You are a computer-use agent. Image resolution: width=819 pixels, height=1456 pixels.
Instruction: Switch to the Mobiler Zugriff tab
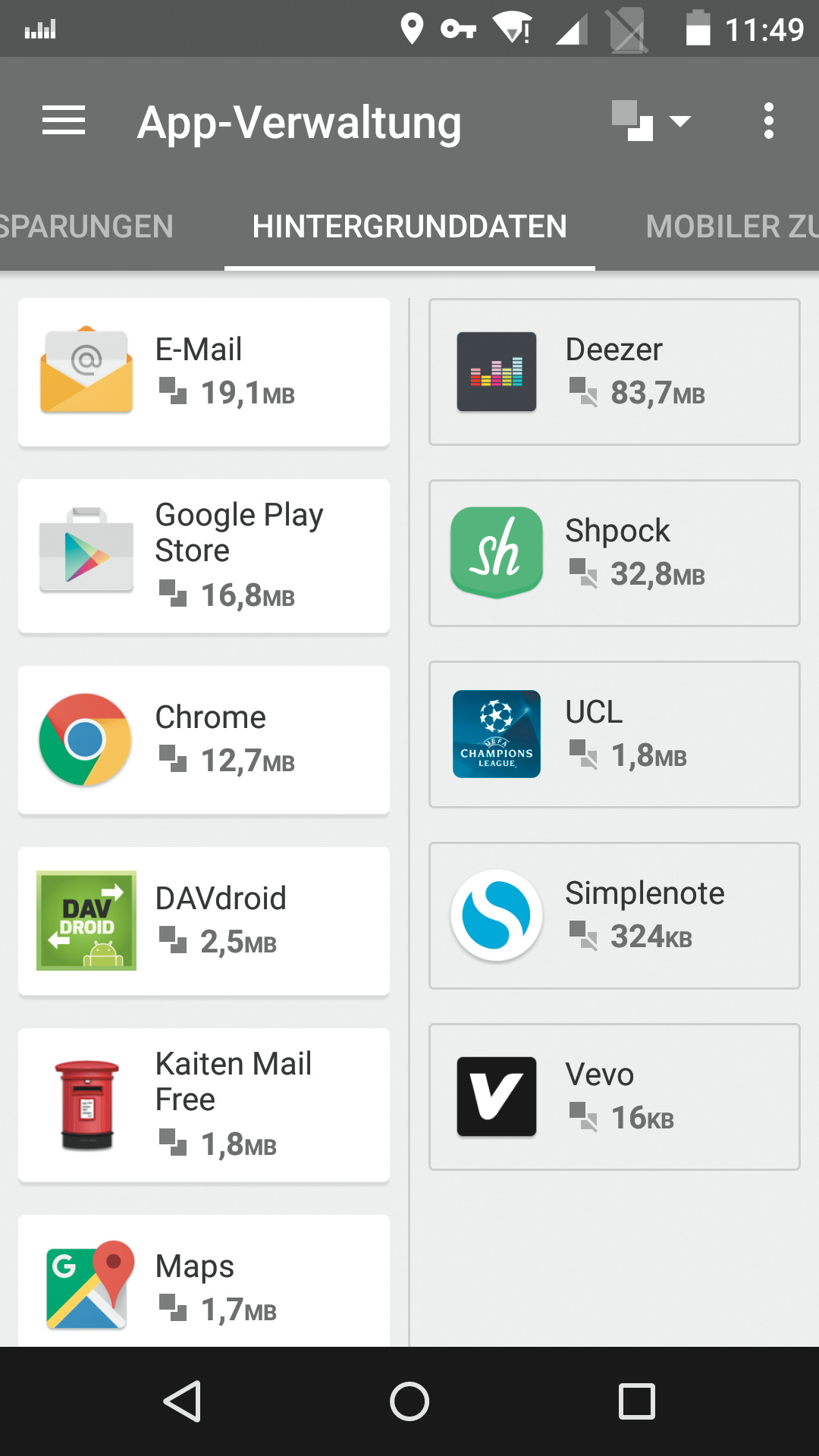(x=731, y=227)
